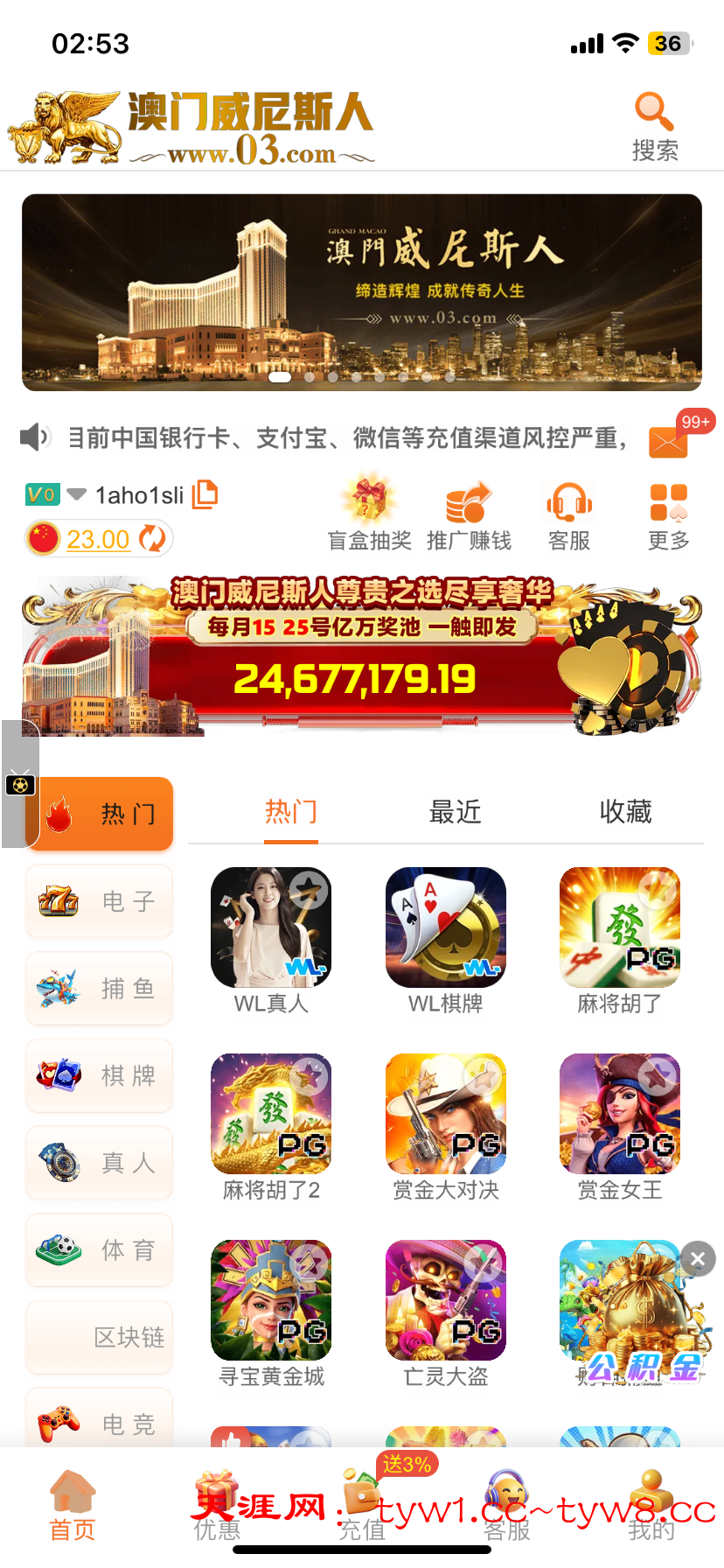
Task: Open 更多 shortcuts
Action: pyautogui.click(x=668, y=516)
